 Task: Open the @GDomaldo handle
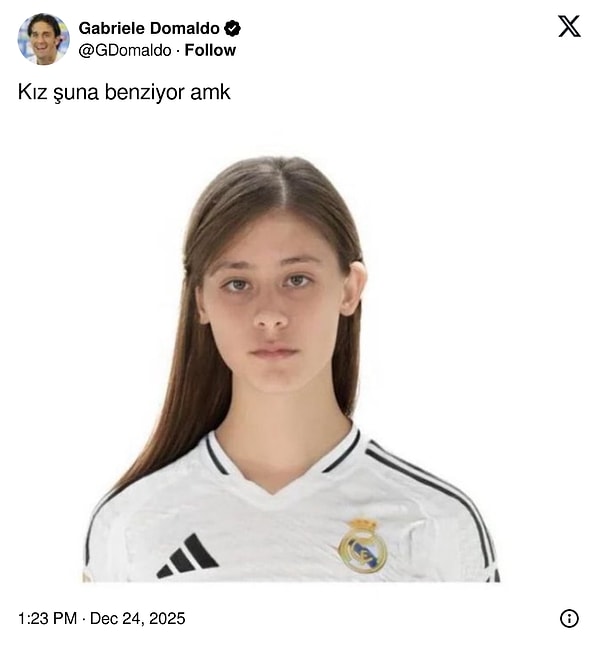(x=124, y=50)
